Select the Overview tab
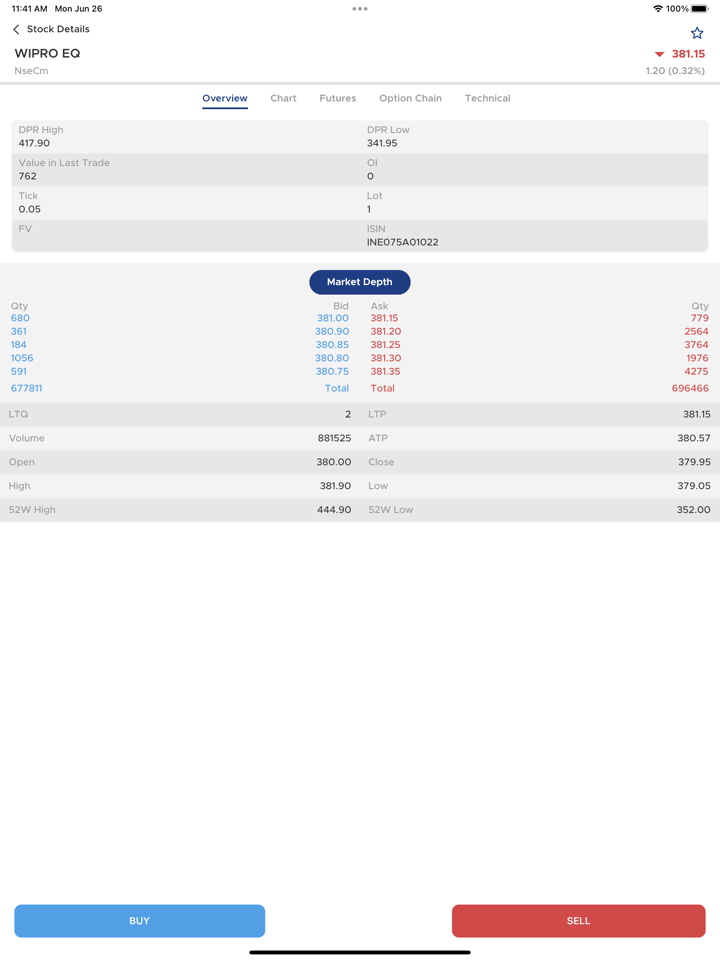Screen dimensions: 720x960 coord(224,98)
